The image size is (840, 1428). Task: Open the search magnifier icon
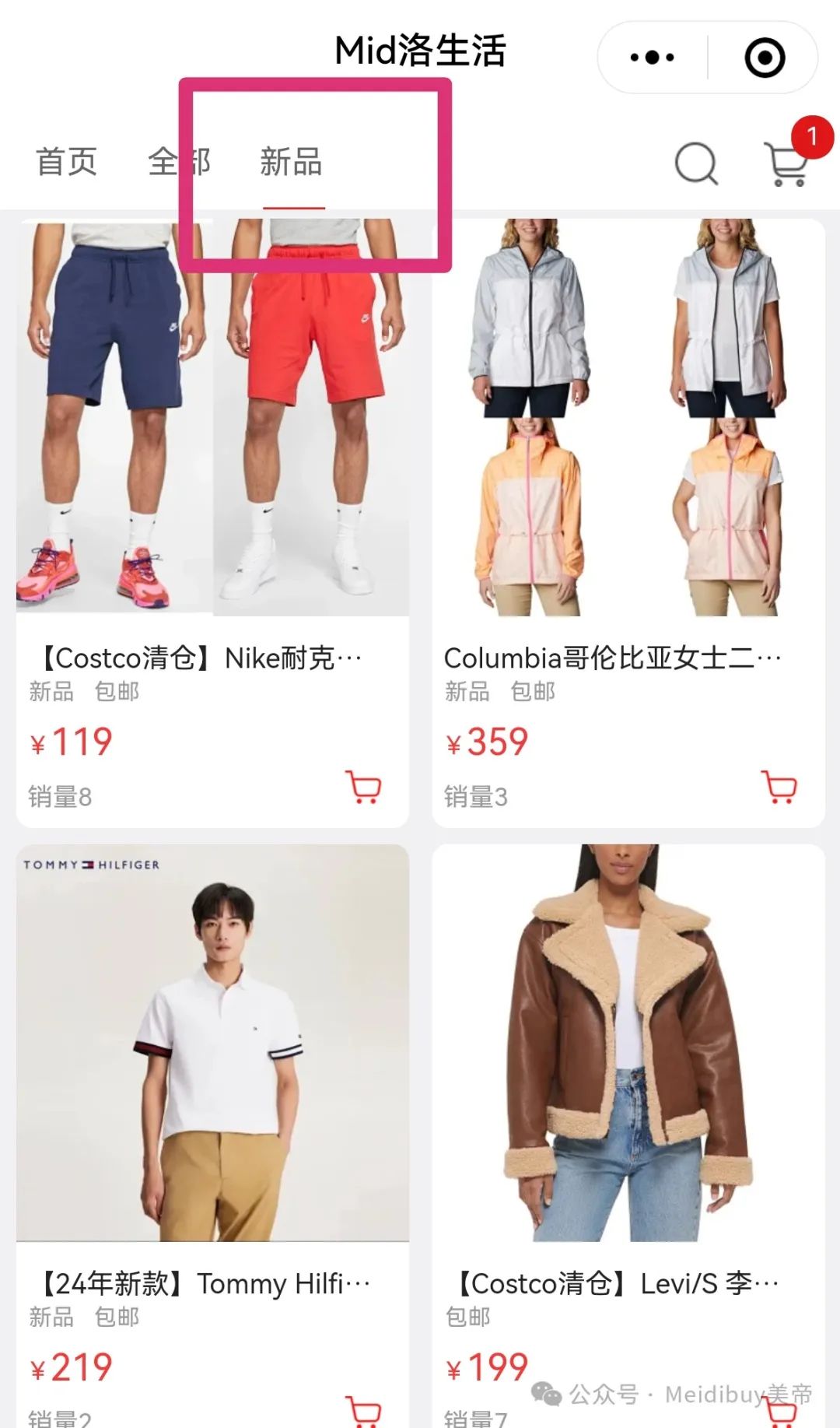(696, 163)
